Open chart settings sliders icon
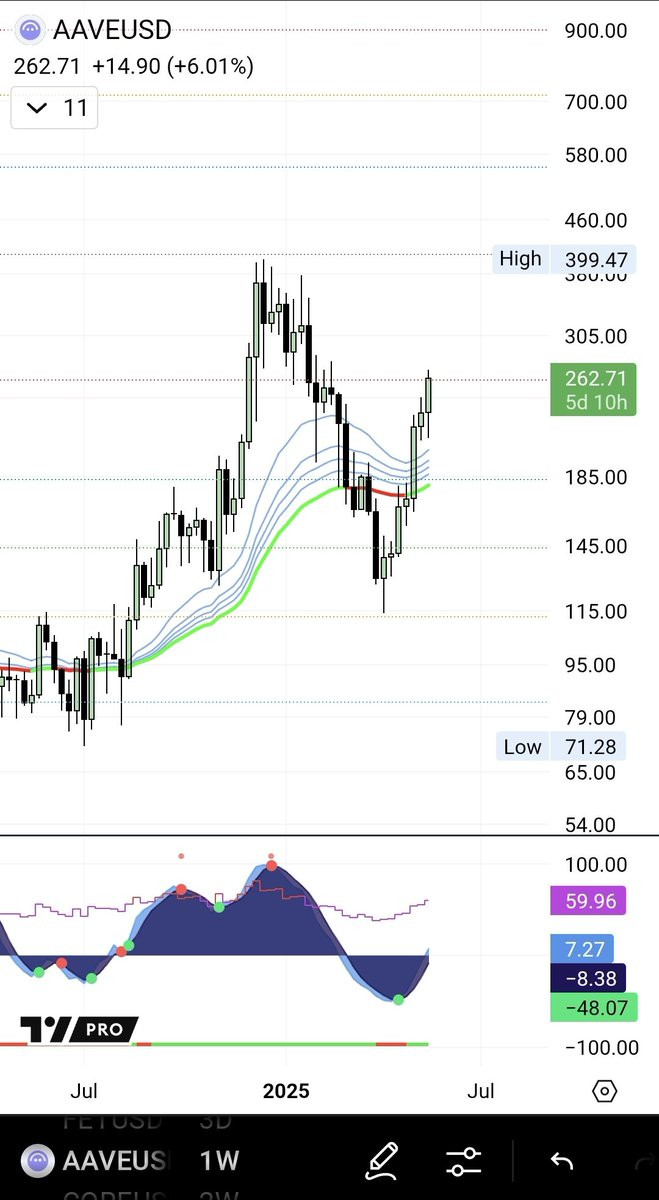This screenshot has height=1200, width=659. [463, 1161]
